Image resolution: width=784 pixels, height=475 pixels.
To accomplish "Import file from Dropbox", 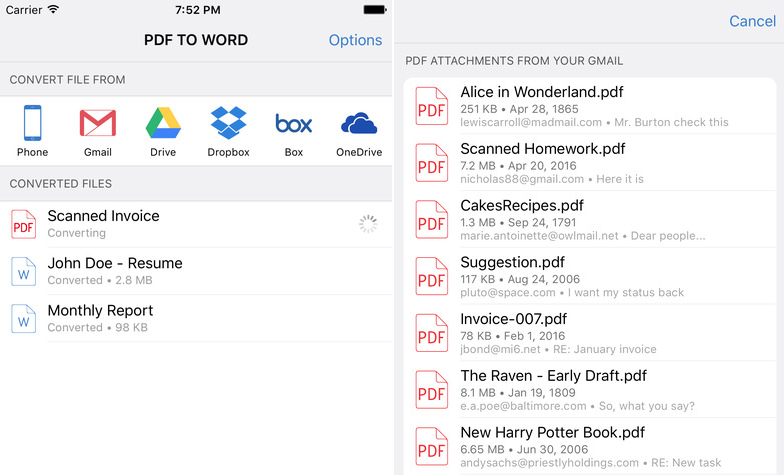I will point(228,131).
